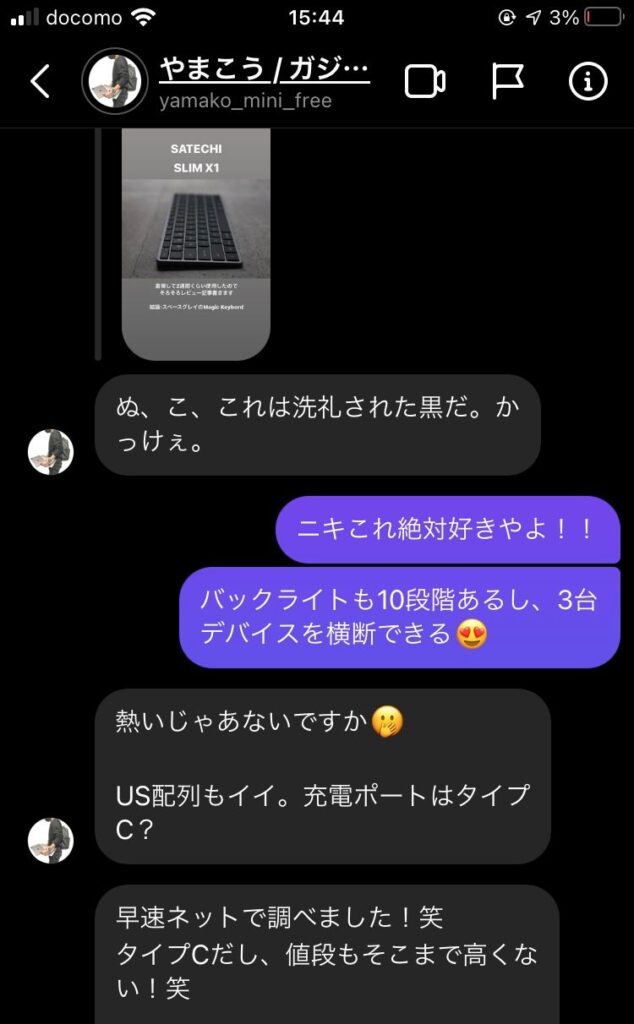Start a video call with yamako_mini_free
The height and width of the screenshot is (1024, 634).
(x=425, y=82)
